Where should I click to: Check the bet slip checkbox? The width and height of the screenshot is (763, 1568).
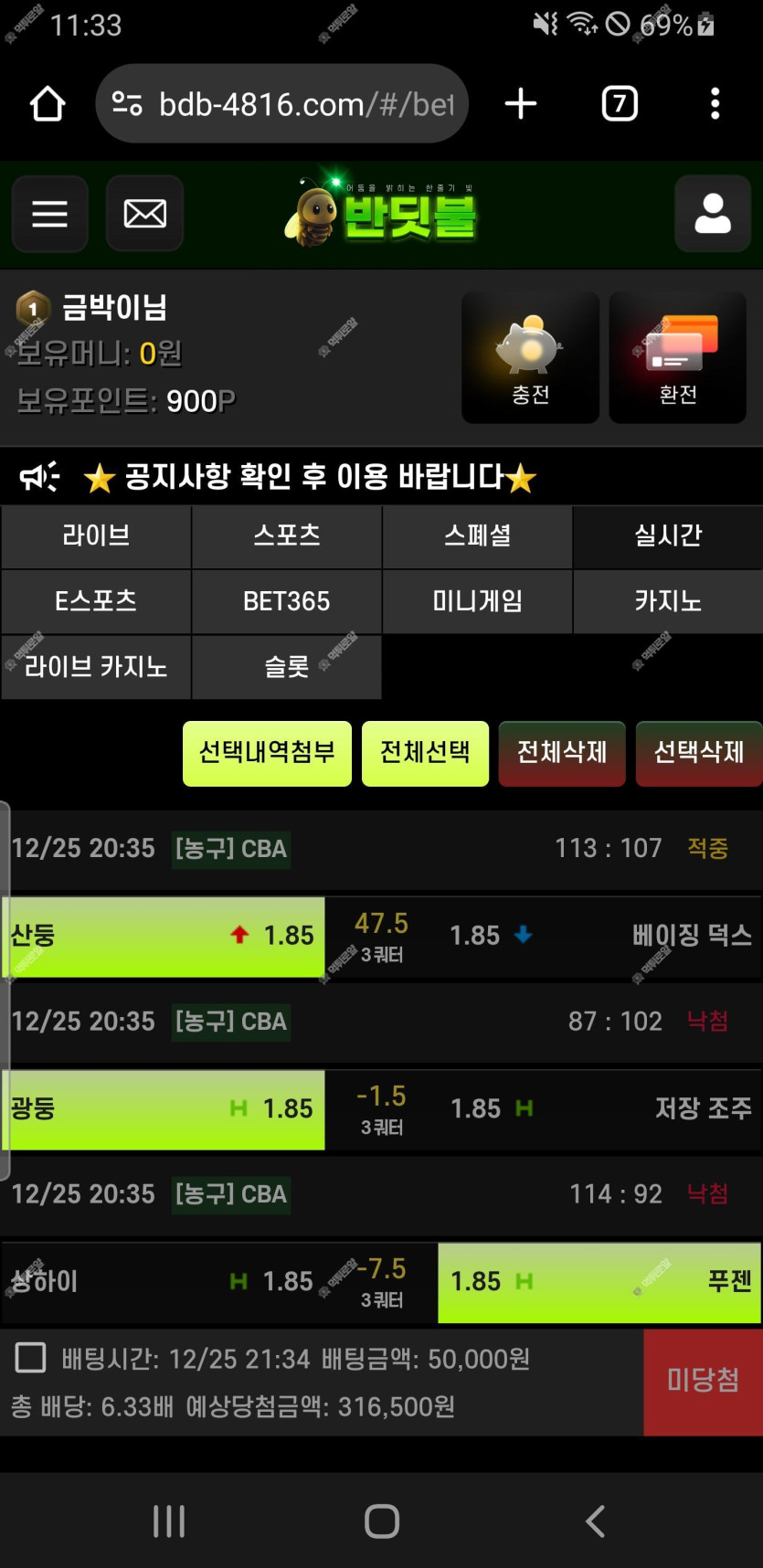31,1358
